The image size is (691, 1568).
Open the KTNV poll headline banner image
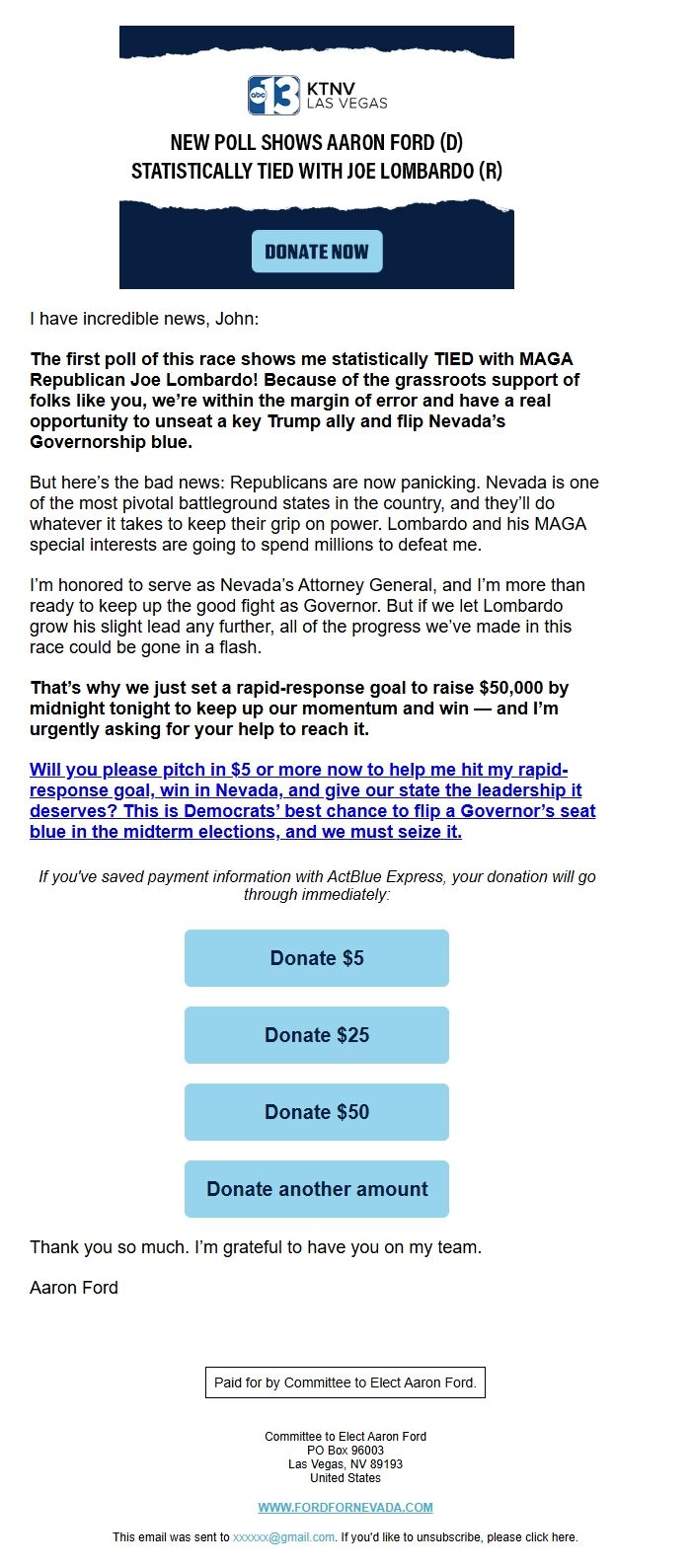(317, 157)
